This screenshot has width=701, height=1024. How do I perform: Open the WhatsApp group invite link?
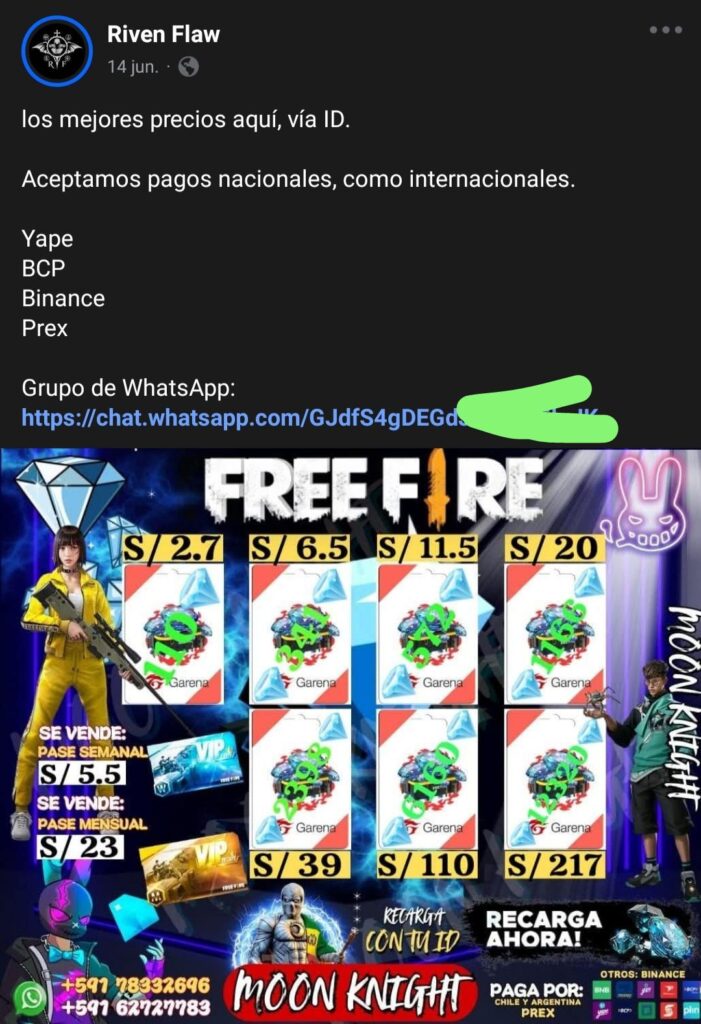coord(240,418)
